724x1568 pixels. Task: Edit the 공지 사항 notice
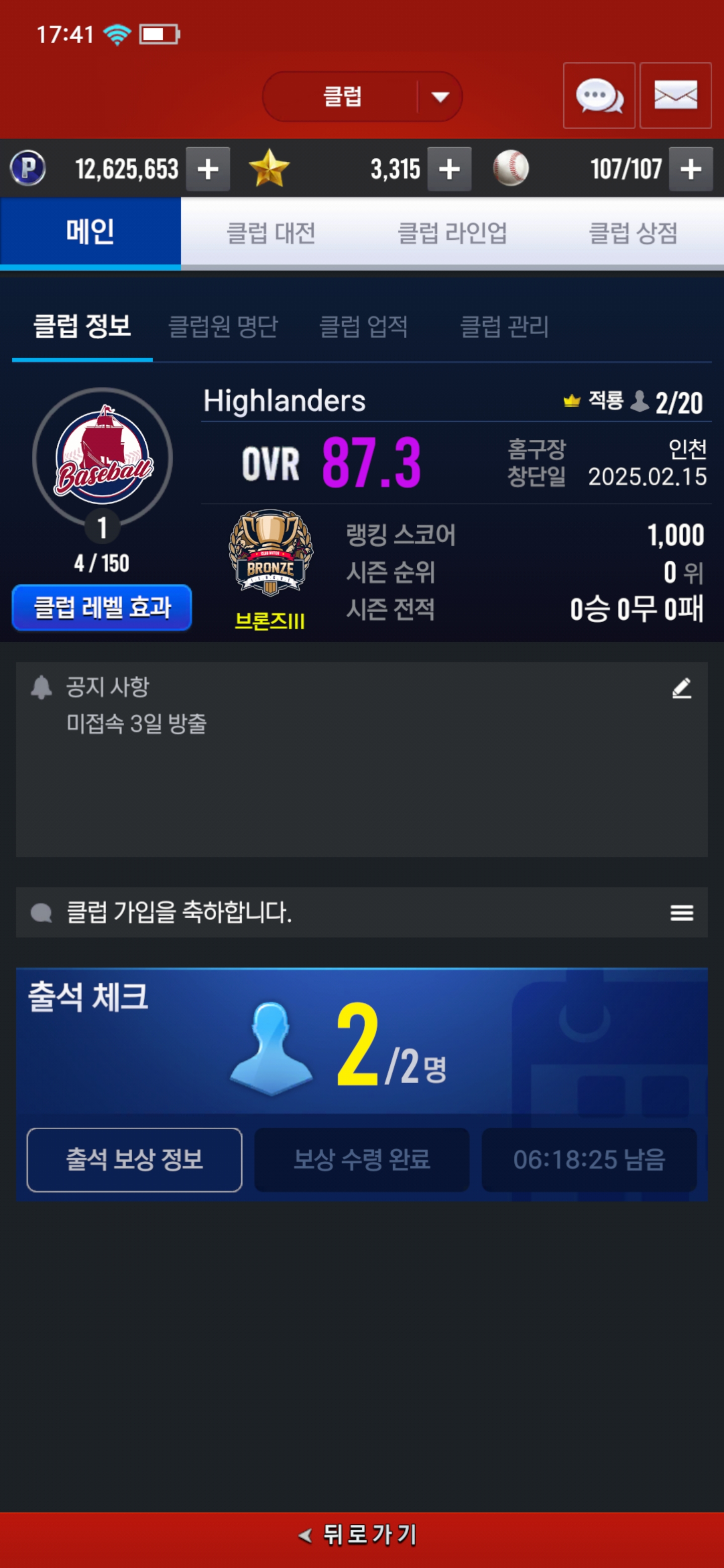click(x=681, y=689)
